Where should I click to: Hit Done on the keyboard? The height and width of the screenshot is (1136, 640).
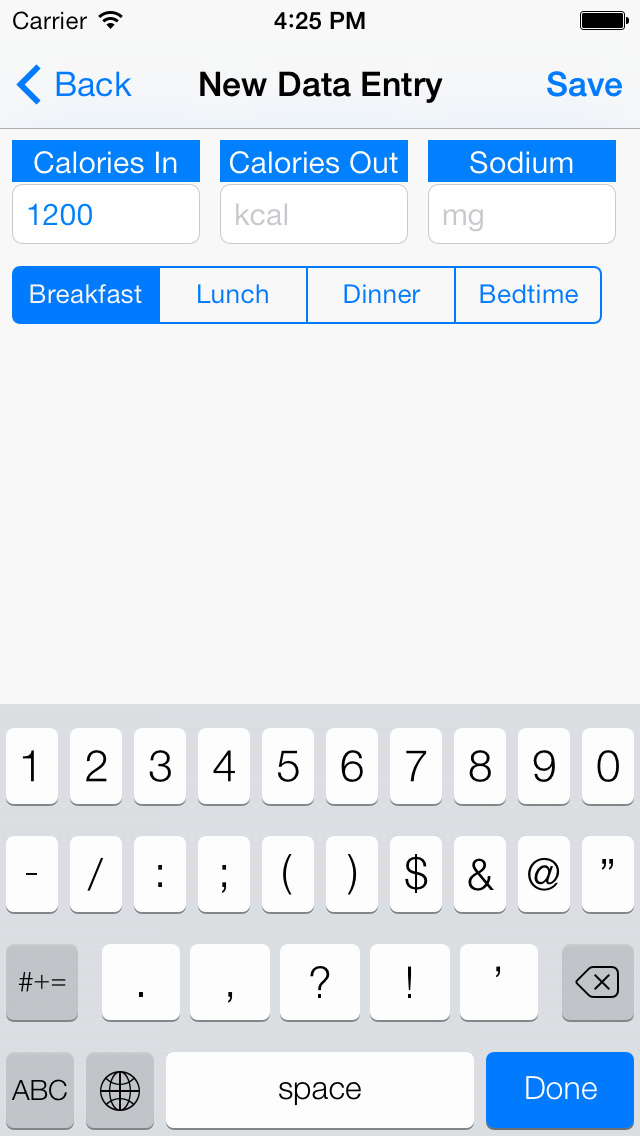[x=560, y=1089]
